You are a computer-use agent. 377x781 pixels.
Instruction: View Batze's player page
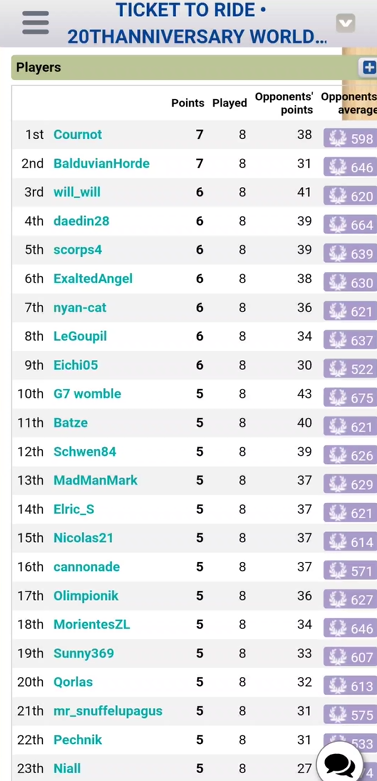pos(71,422)
